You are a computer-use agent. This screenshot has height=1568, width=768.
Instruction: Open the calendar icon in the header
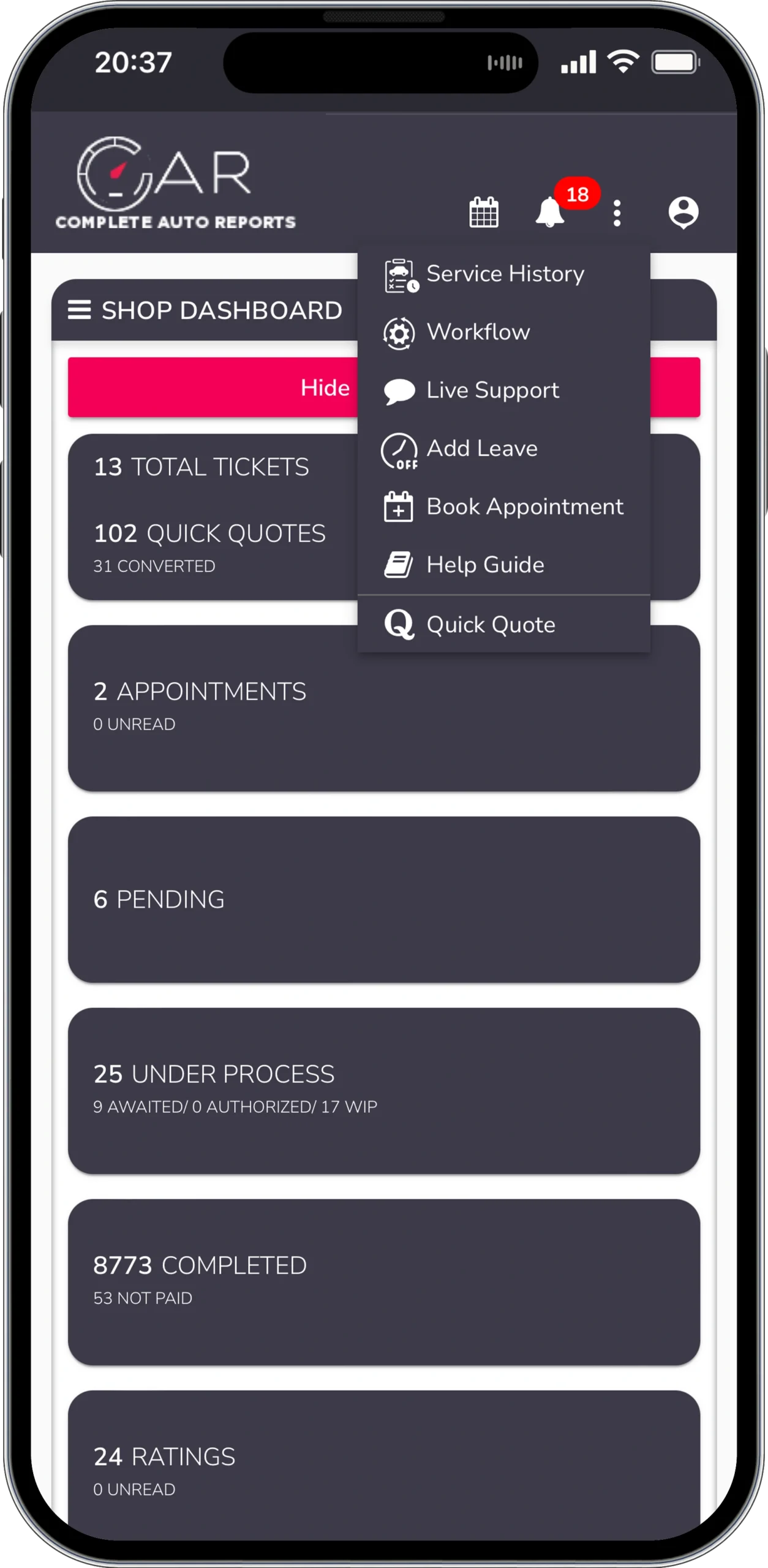pos(483,213)
